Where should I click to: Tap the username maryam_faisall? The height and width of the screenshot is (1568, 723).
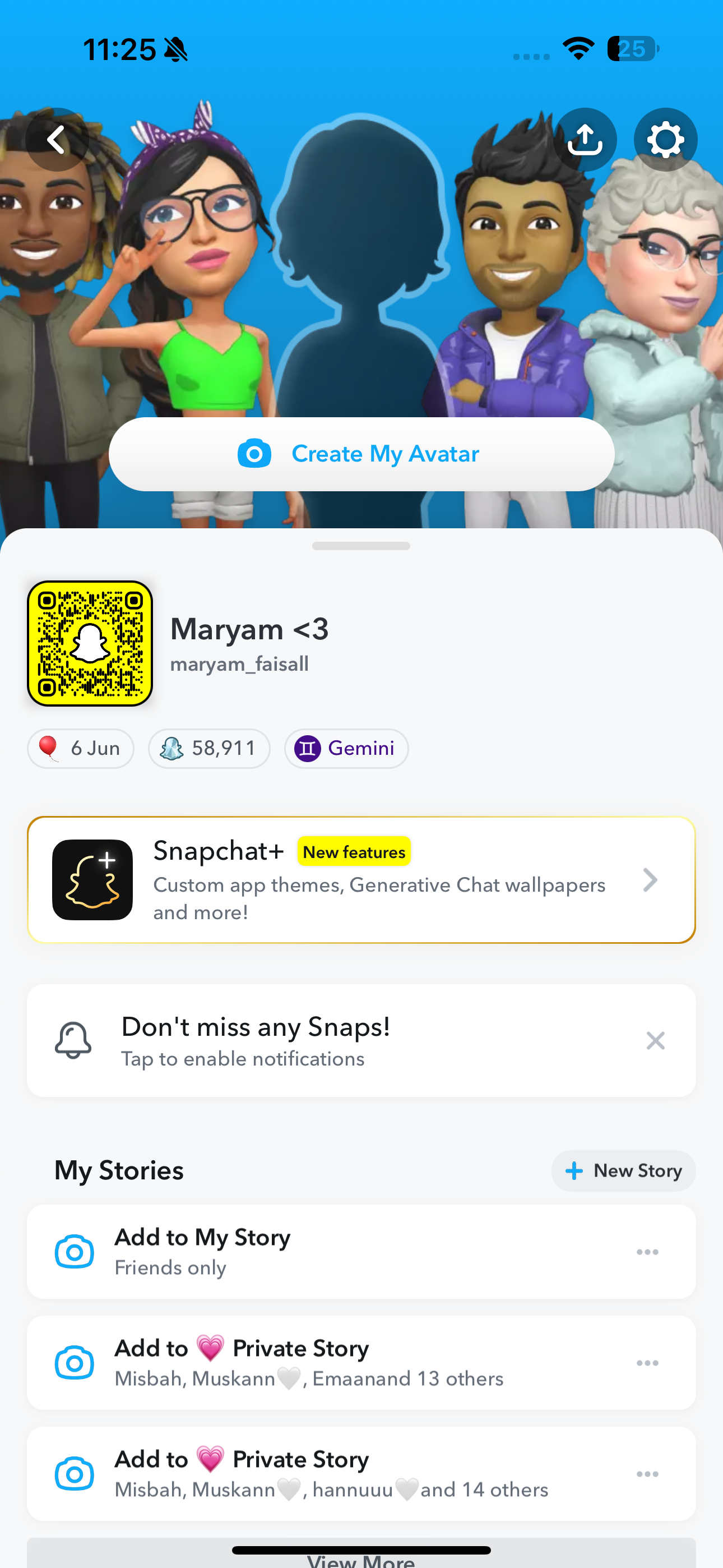[240, 664]
